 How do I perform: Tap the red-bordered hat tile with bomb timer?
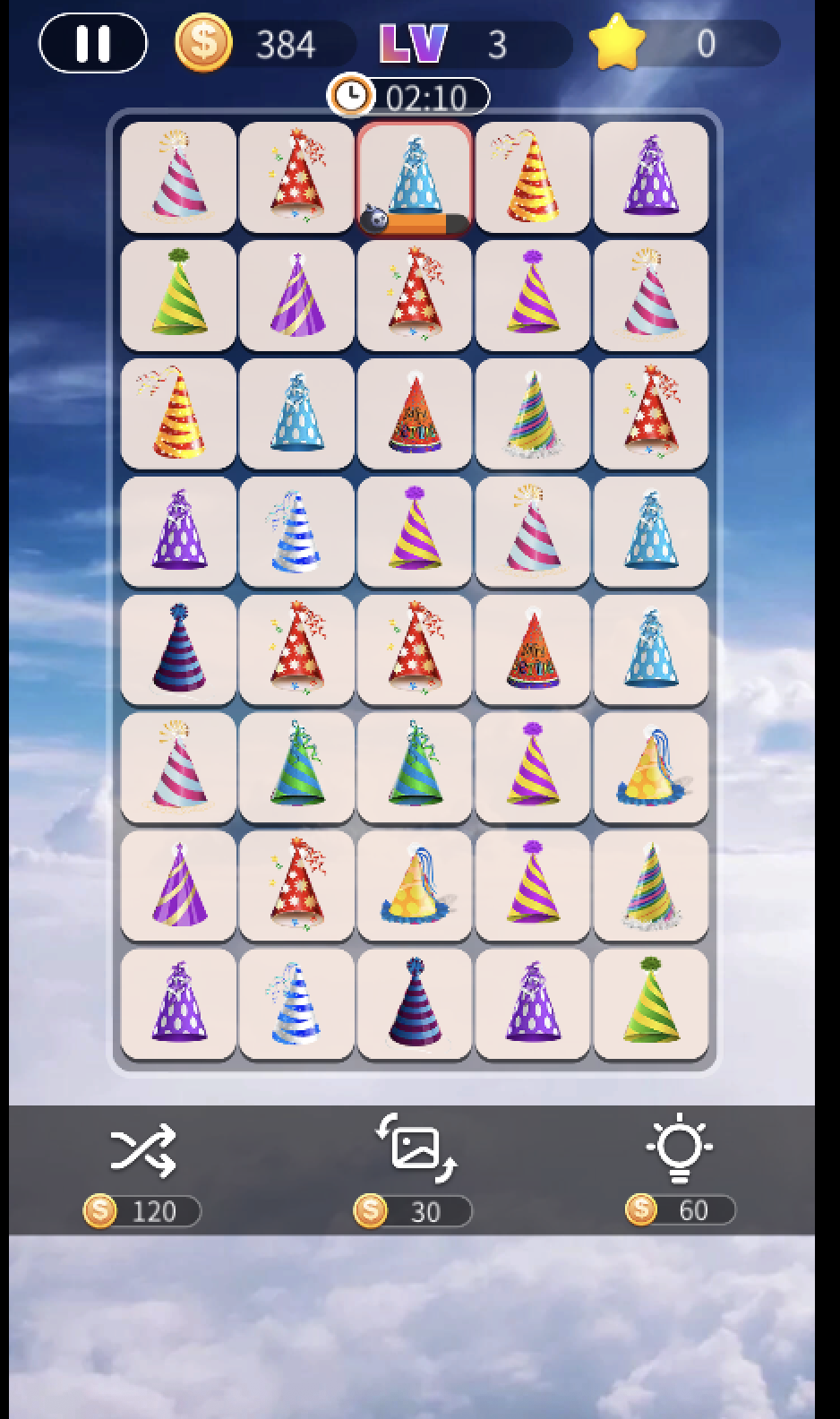point(415,177)
